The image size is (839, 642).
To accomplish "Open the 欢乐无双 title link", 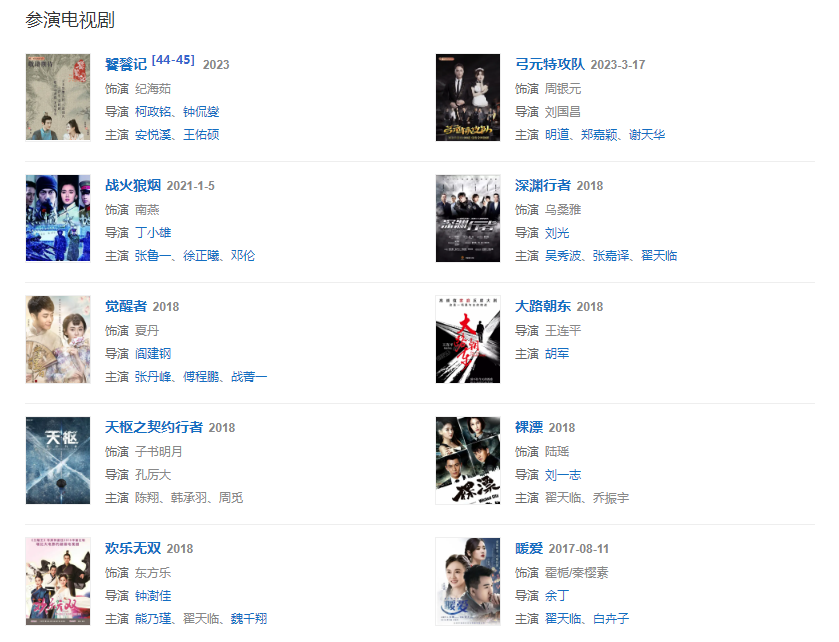I will pos(133,549).
